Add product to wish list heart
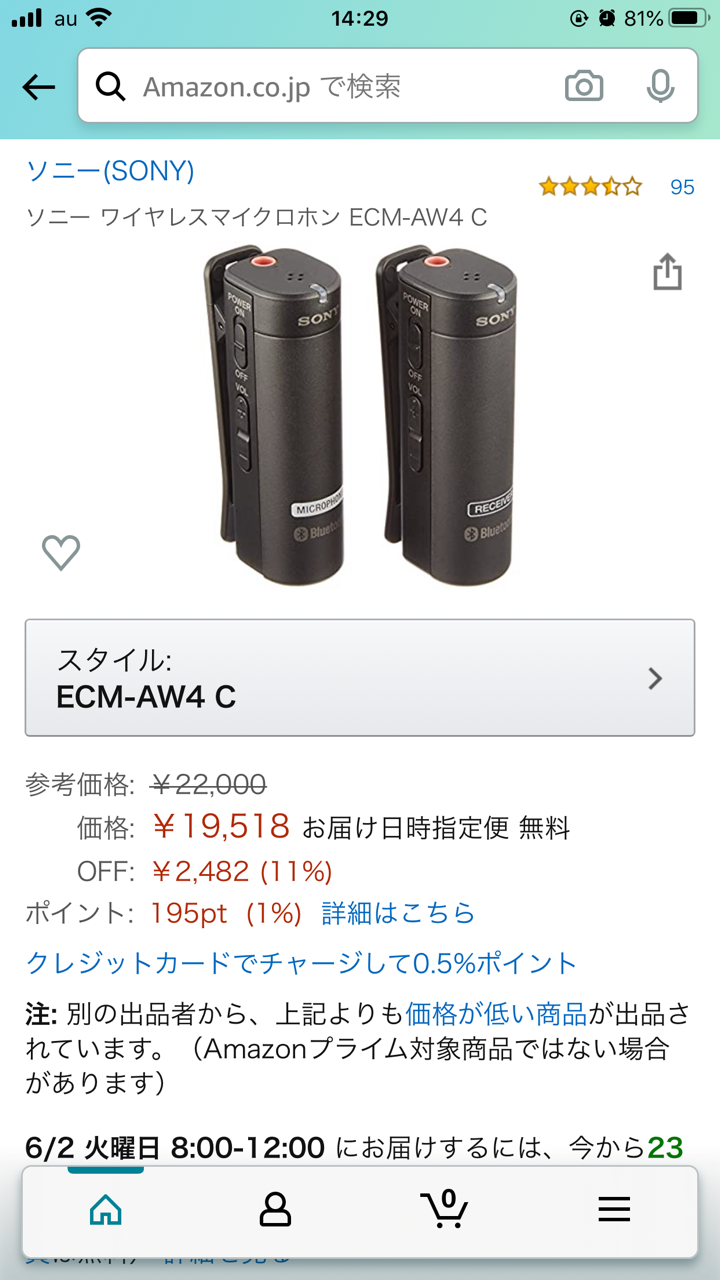Image resolution: width=720 pixels, height=1280 pixels. (x=61, y=552)
